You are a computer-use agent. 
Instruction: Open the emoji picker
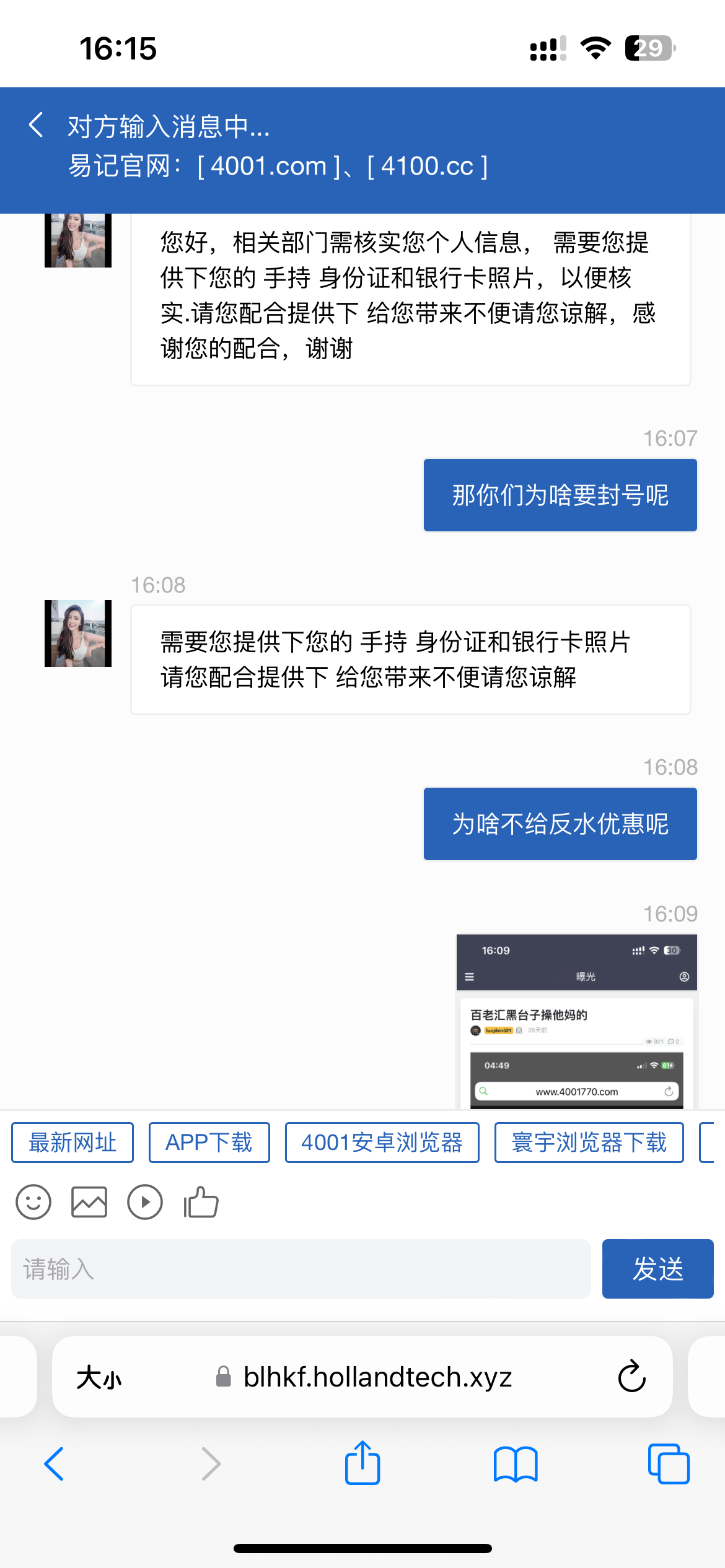click(33, 1202)
